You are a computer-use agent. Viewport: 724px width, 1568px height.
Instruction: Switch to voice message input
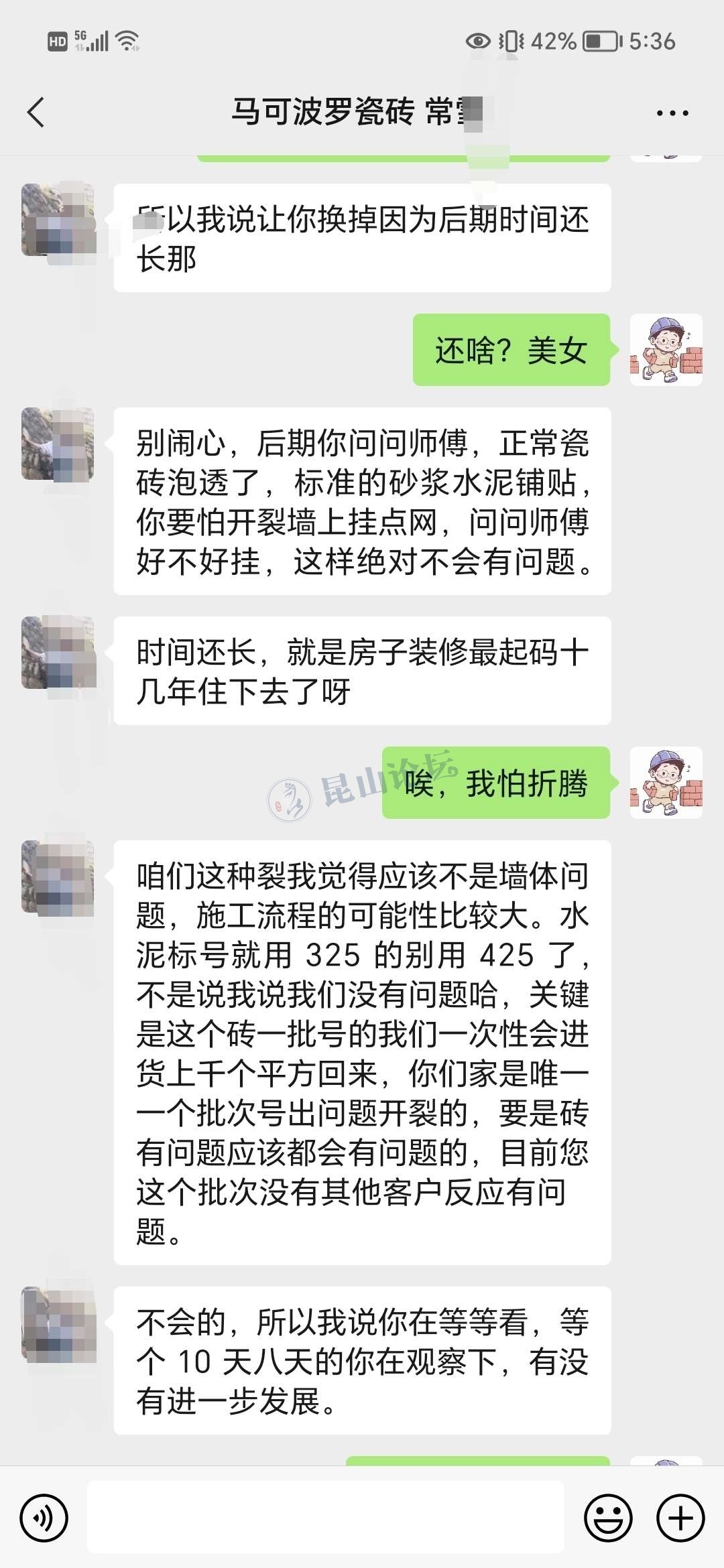coord(44,1518)
